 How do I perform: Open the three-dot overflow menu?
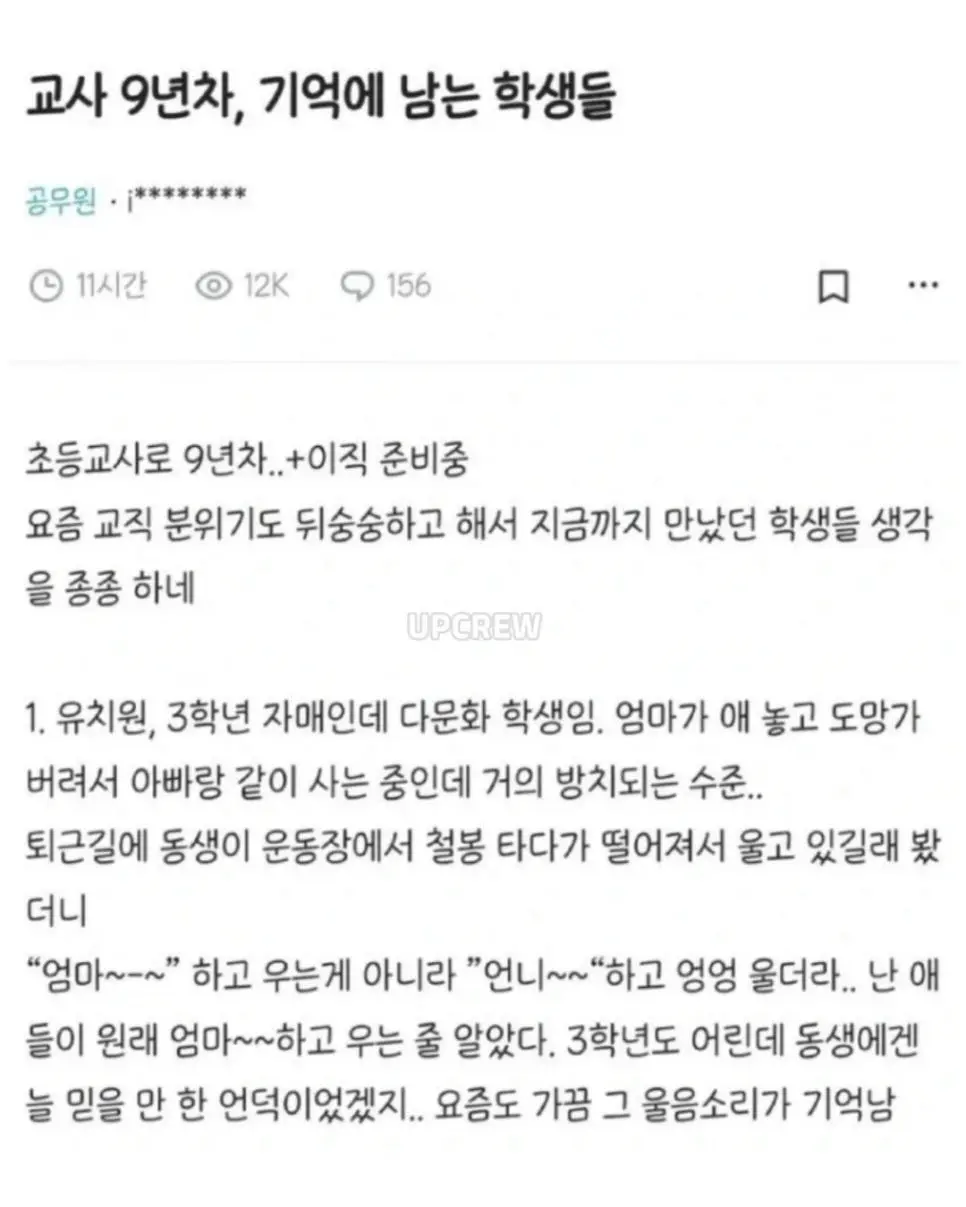[x=922, y=286]
